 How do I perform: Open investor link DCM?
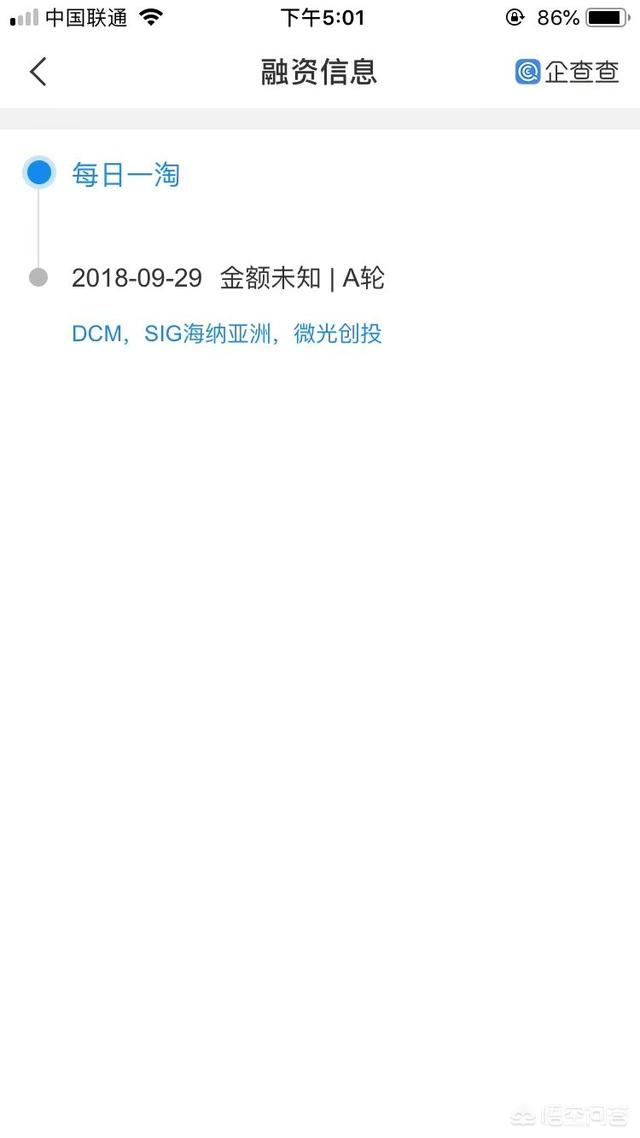pos(96,334)
